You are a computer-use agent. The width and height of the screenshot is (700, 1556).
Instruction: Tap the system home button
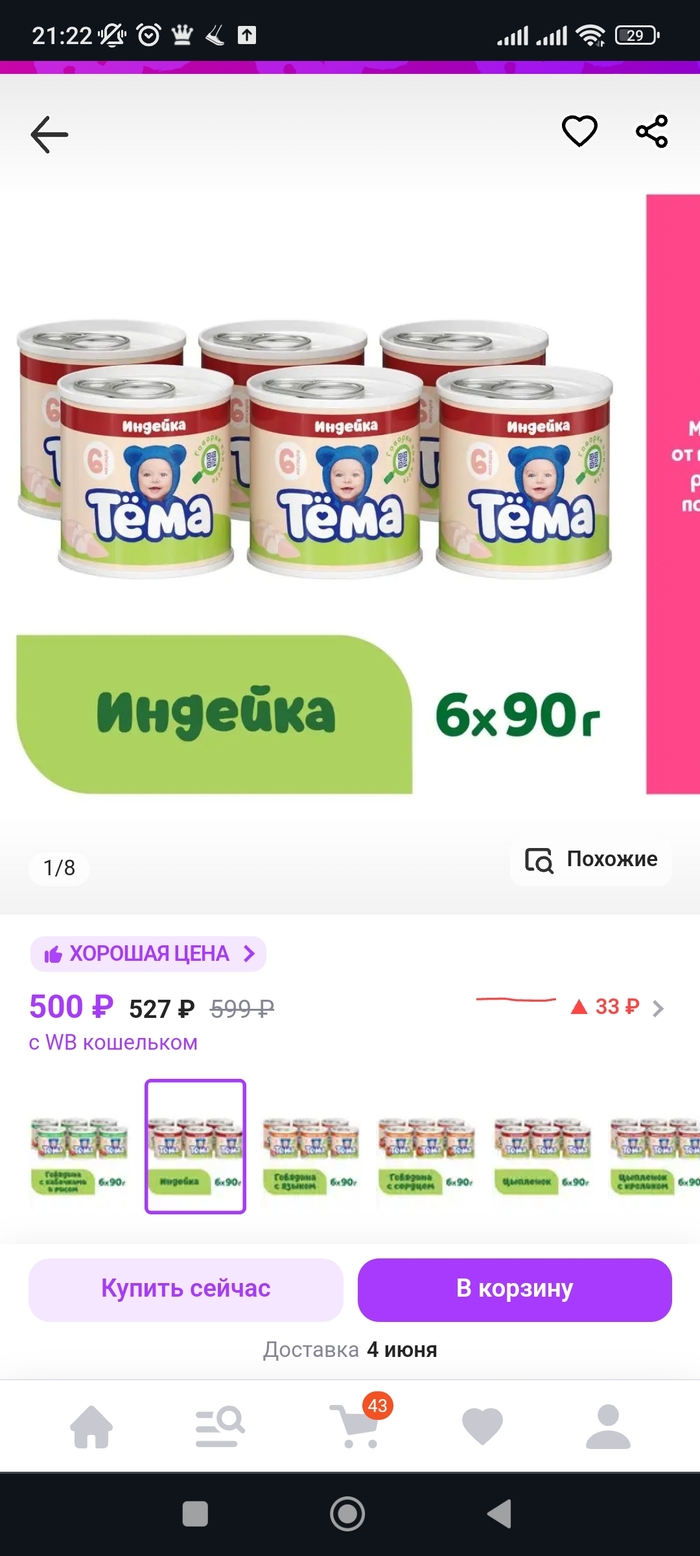(x=347, y=1514)
